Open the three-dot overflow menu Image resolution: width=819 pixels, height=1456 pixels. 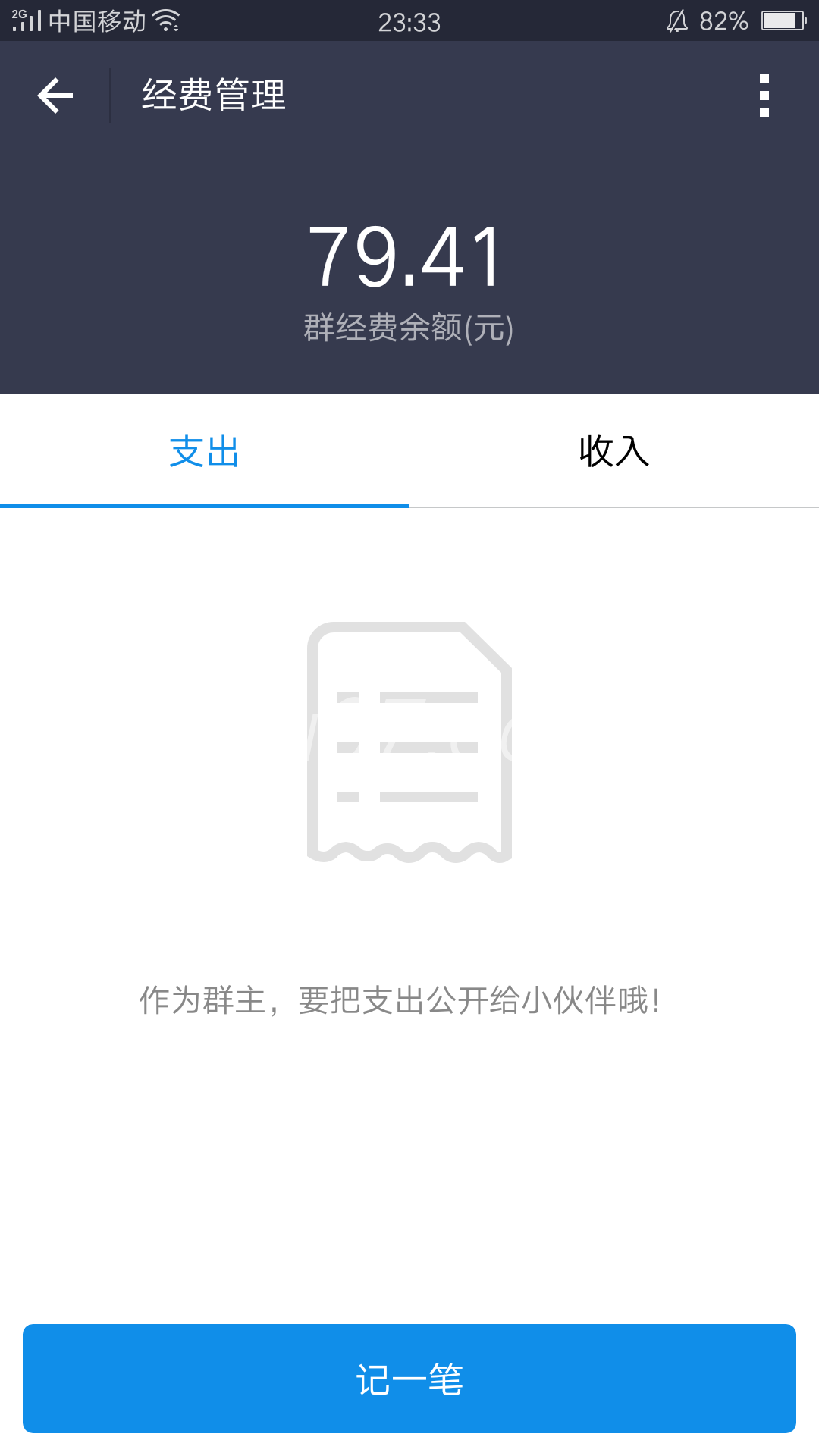pos(764,96)
